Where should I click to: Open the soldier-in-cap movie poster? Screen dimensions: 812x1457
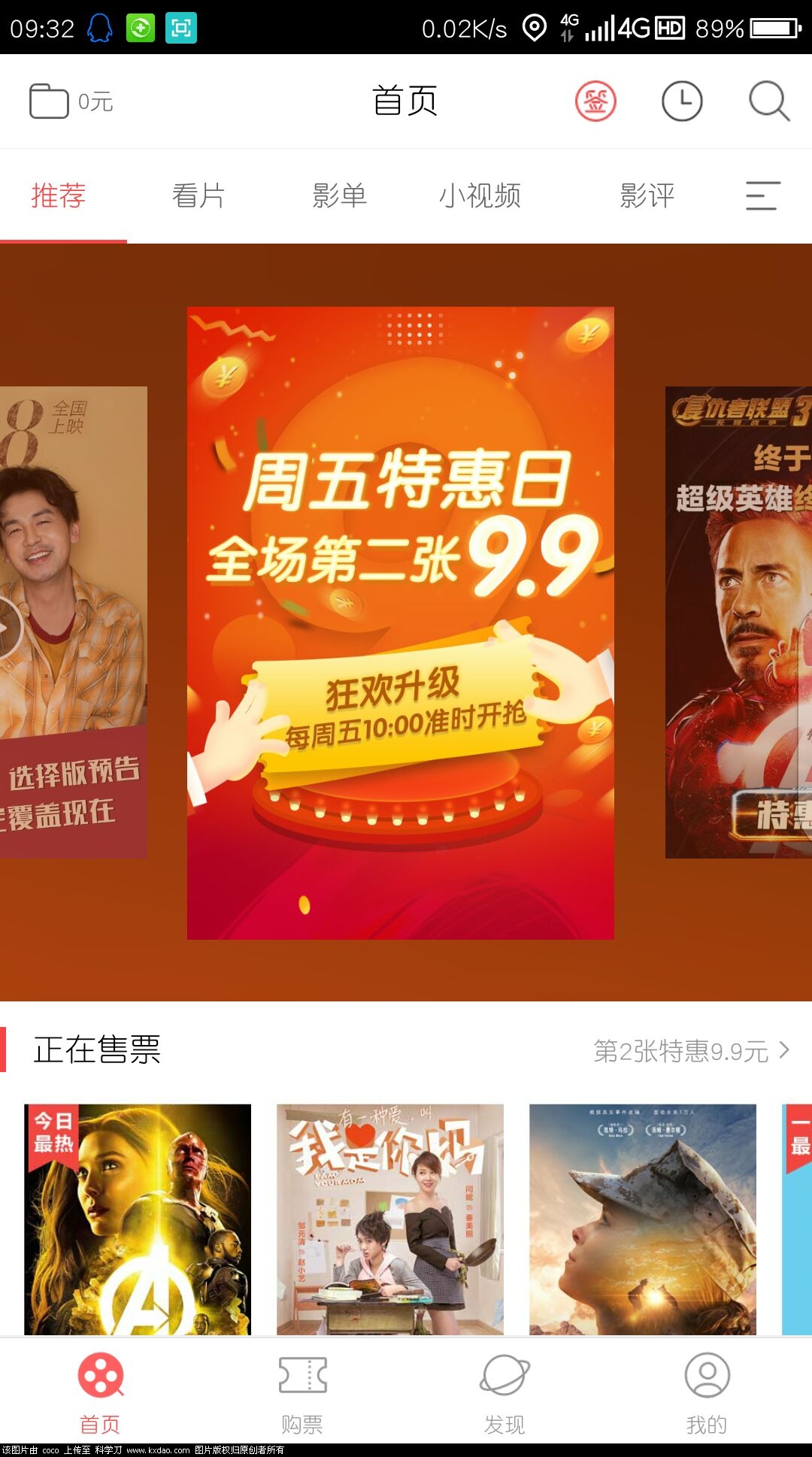[x=642, y=1218]
